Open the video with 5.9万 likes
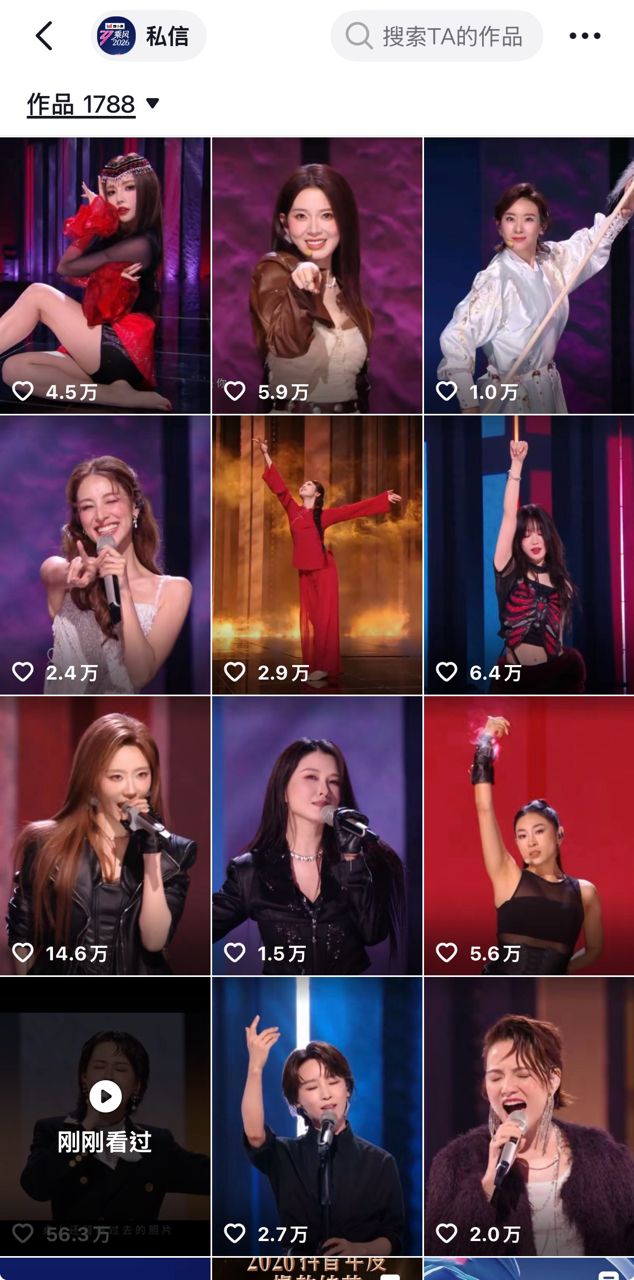Screen dimensions: 634x1280 point(317,275)
